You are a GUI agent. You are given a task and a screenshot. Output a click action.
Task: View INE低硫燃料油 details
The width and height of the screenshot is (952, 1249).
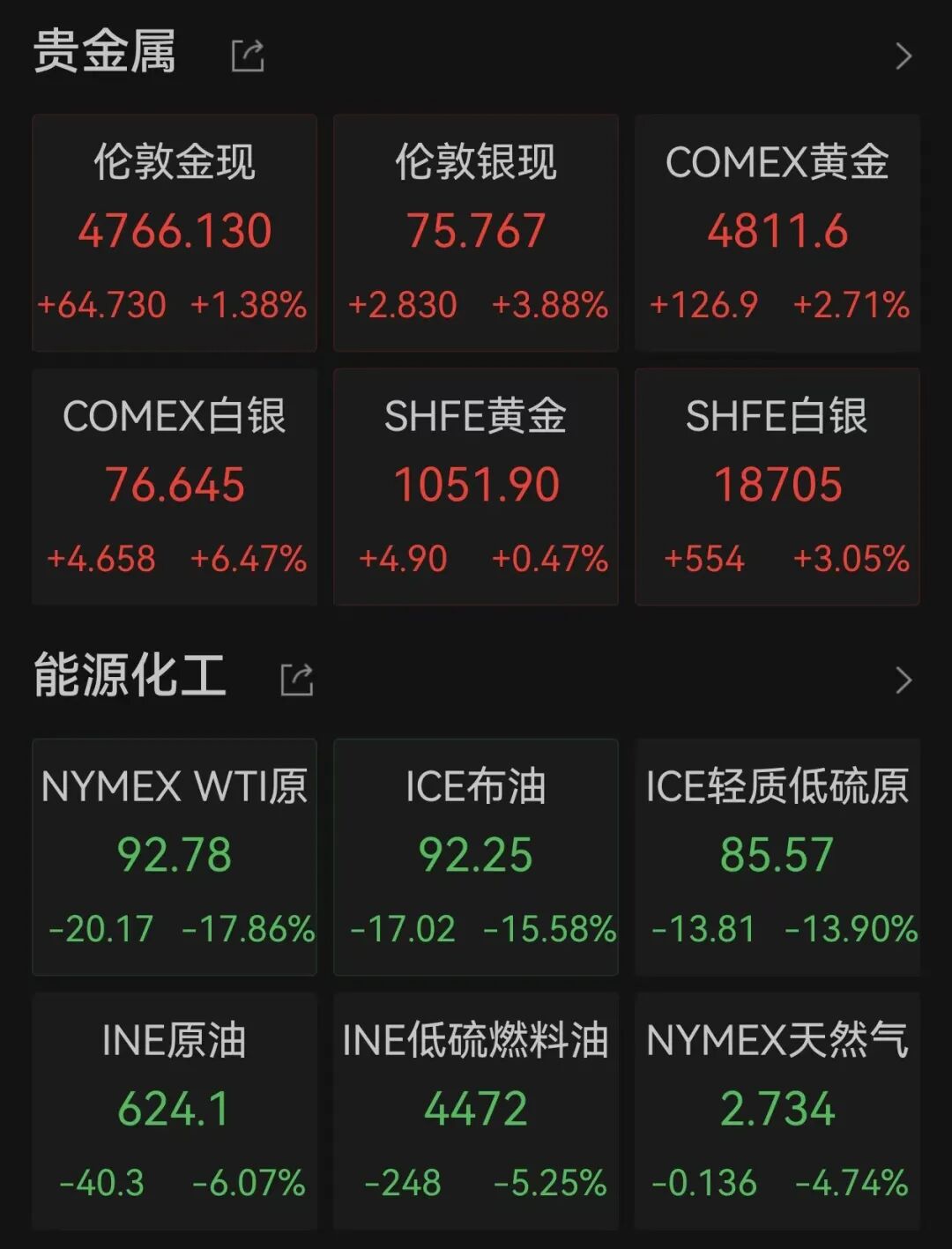(476, 1111)
